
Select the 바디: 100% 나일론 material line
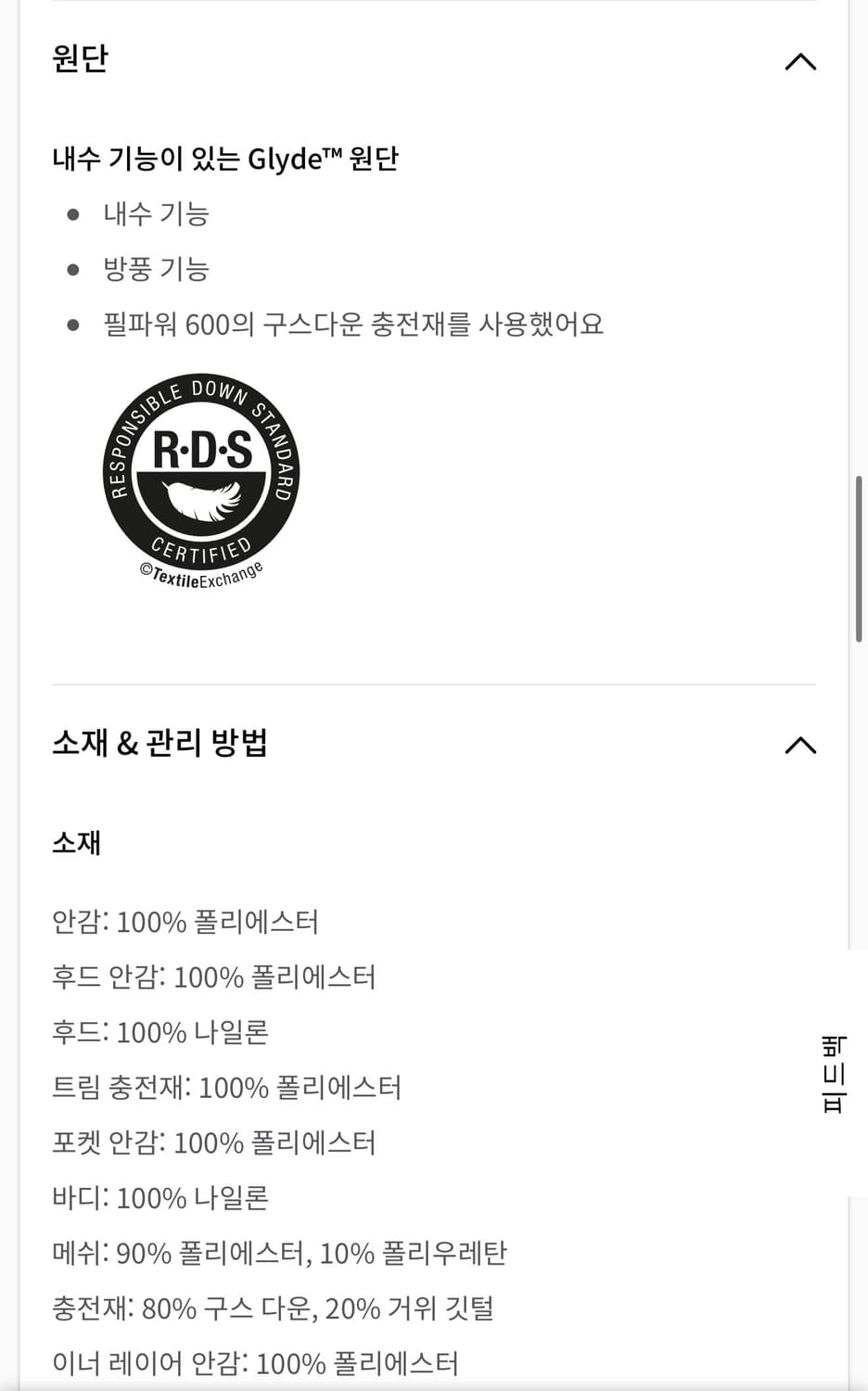tap(160, 1198)
